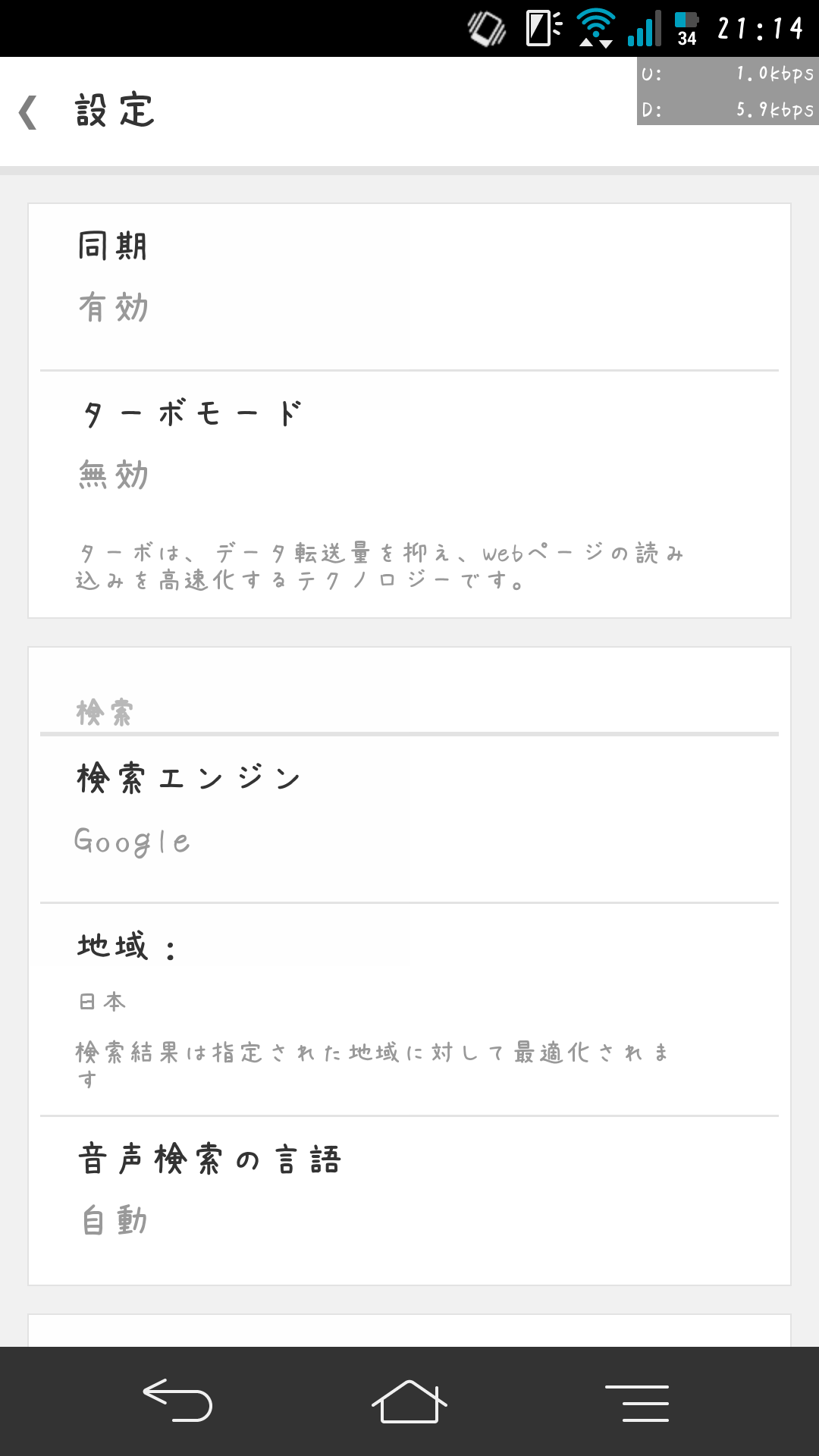
Task: Change the 検索エンジン from Google
Action: tap(409, 819)
